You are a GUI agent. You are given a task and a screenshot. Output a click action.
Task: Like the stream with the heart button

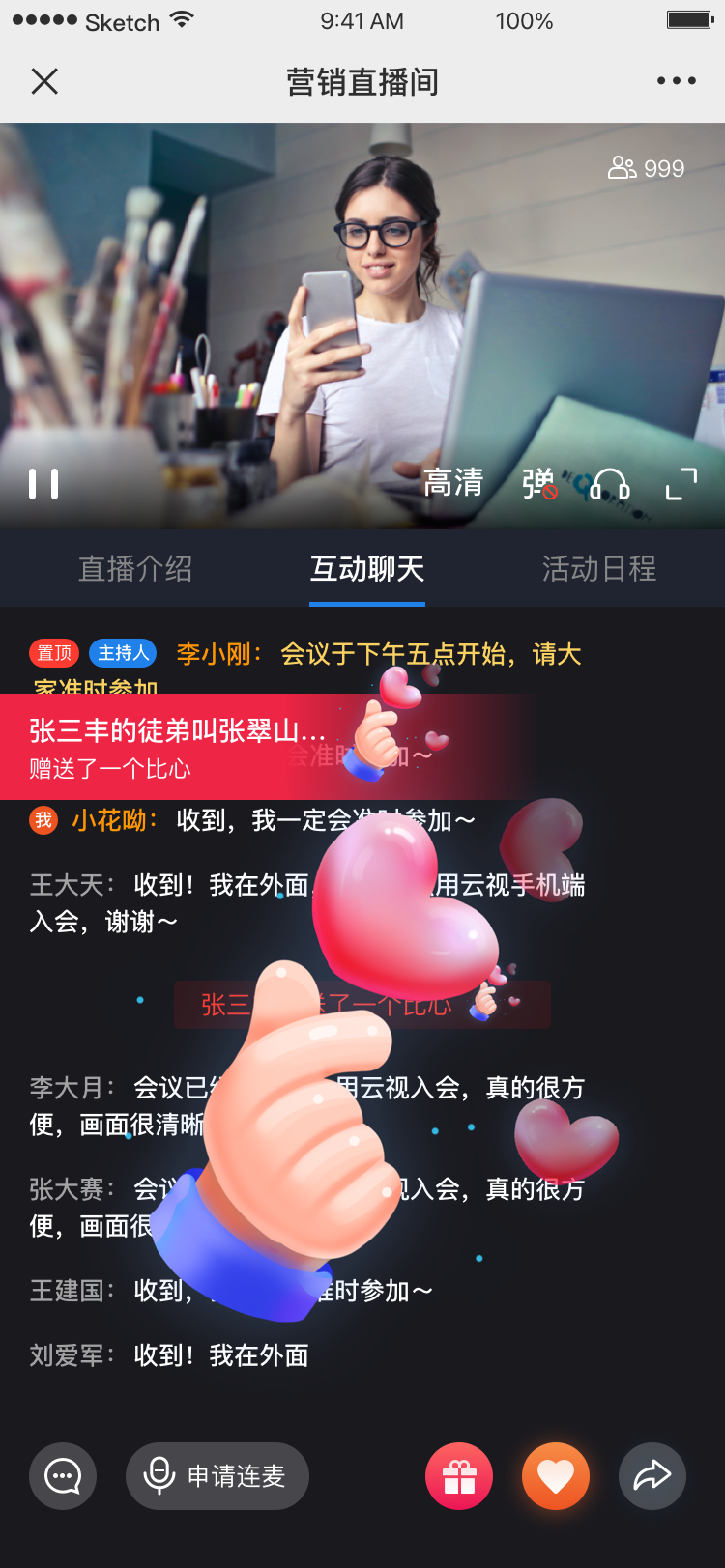pyautogui.click(x=556, y=1476)
